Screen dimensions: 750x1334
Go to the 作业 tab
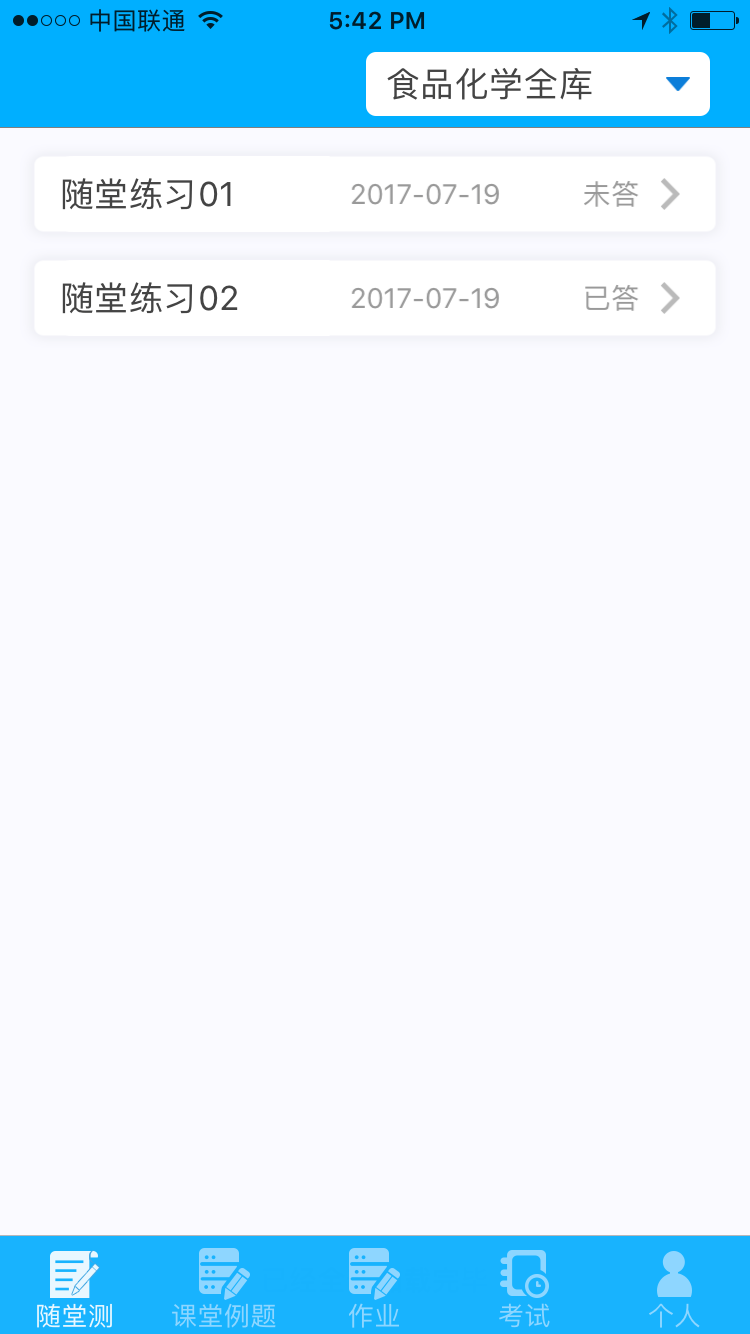point(374,1288)
